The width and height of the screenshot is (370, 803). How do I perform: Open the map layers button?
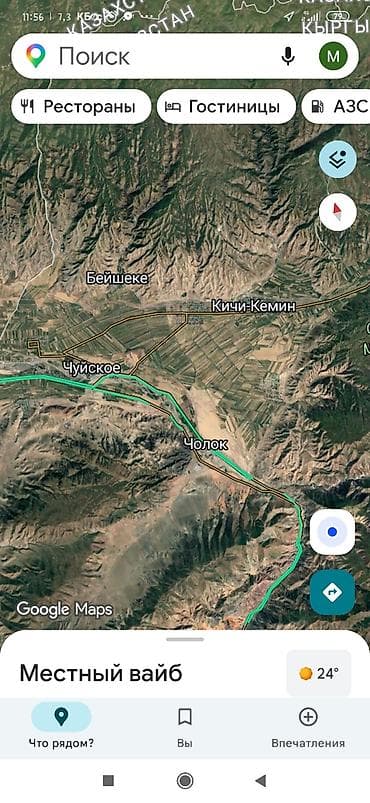point(338,160)
